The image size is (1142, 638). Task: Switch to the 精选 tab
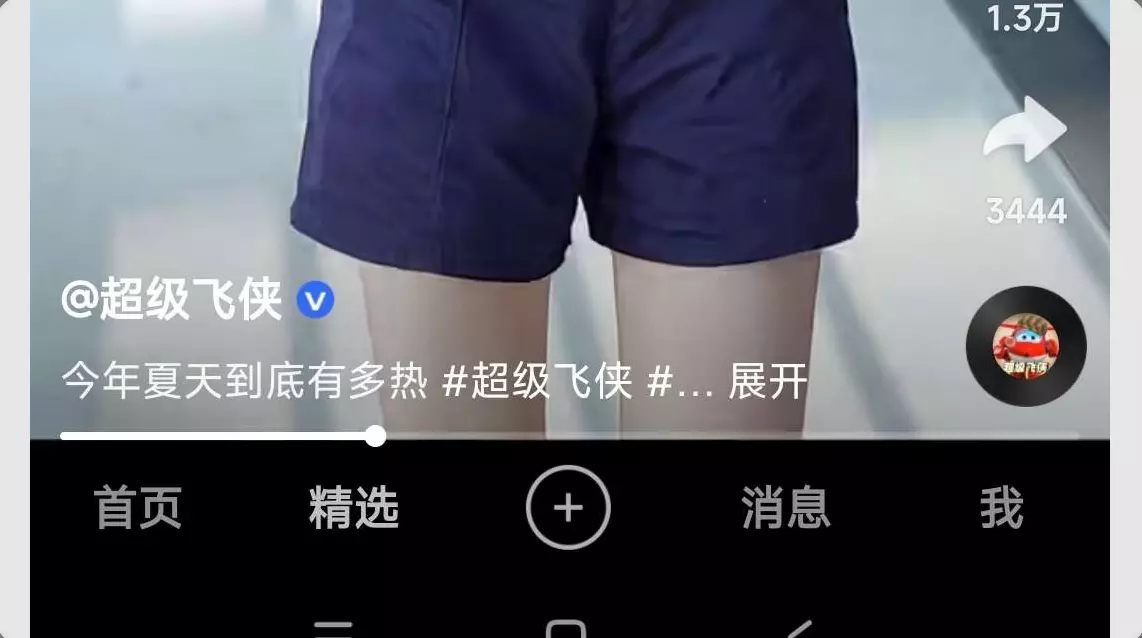354,508
